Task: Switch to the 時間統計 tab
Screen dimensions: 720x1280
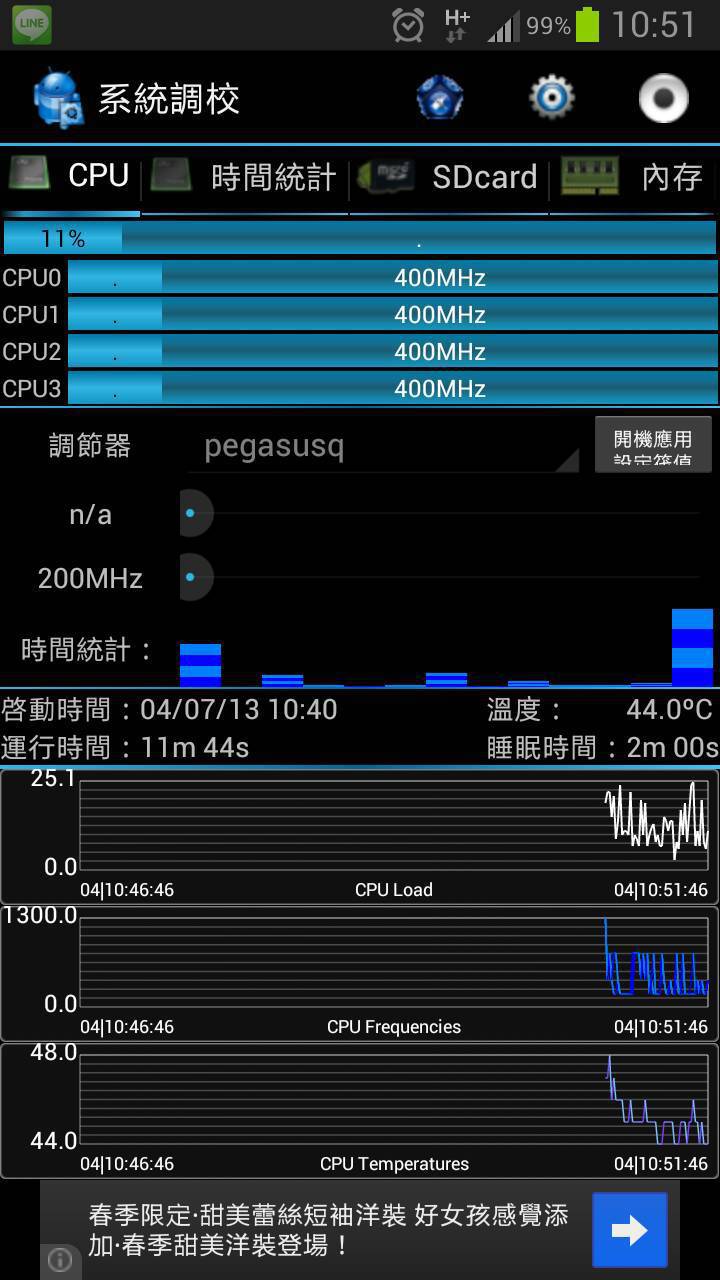Action: coord(245,178)
